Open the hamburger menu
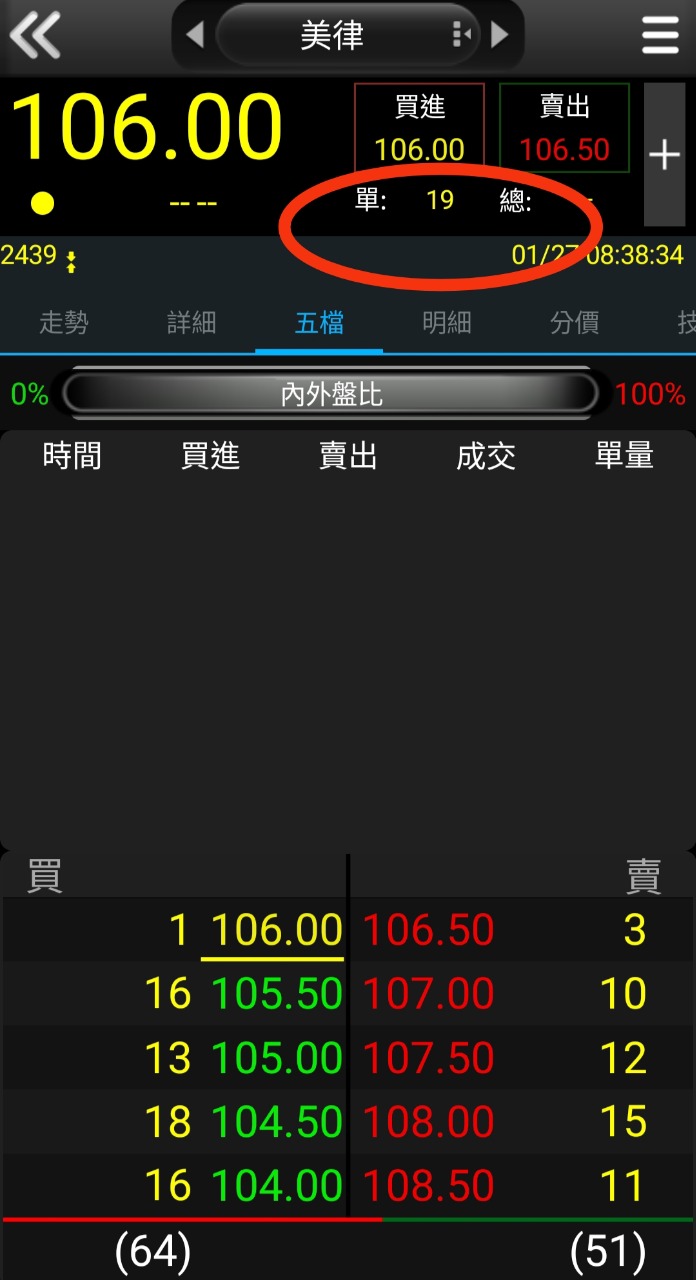The image size is (696, 1280). pyautogui.click(x=660, y=36)
